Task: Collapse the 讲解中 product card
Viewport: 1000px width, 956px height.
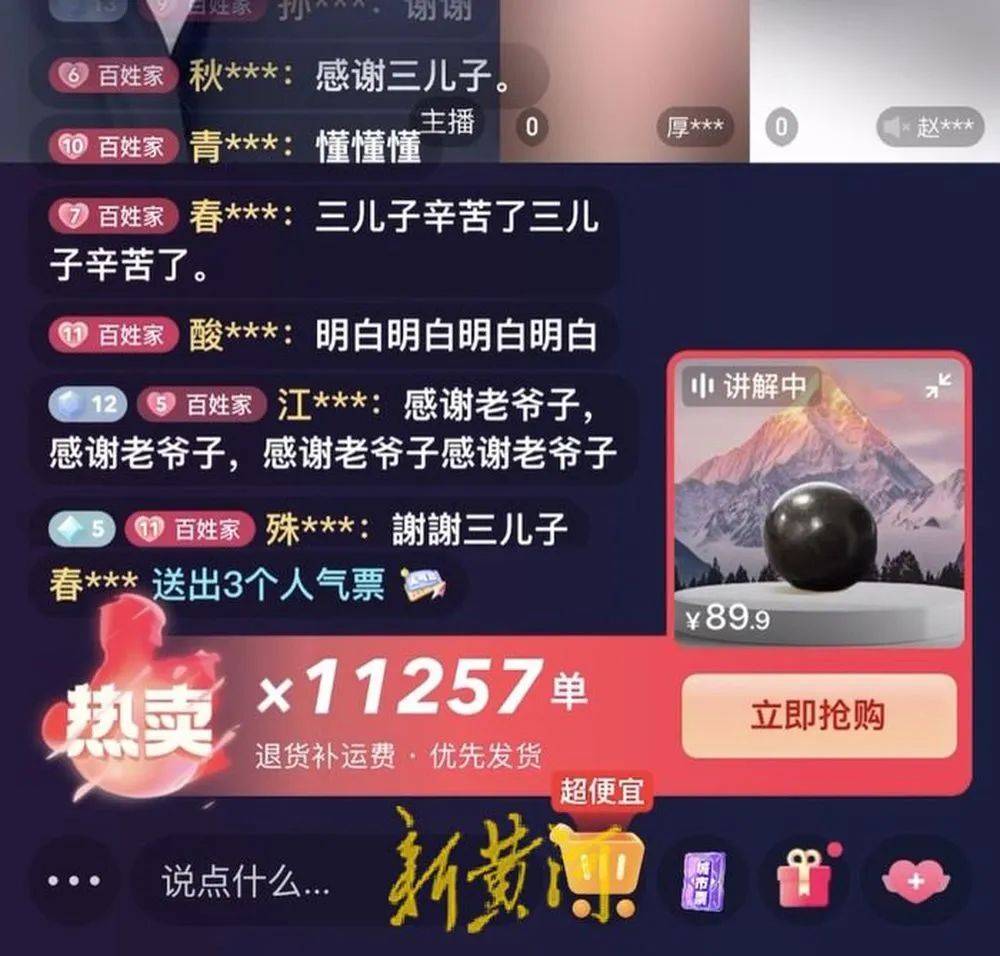Action: (x=937, y=386)
